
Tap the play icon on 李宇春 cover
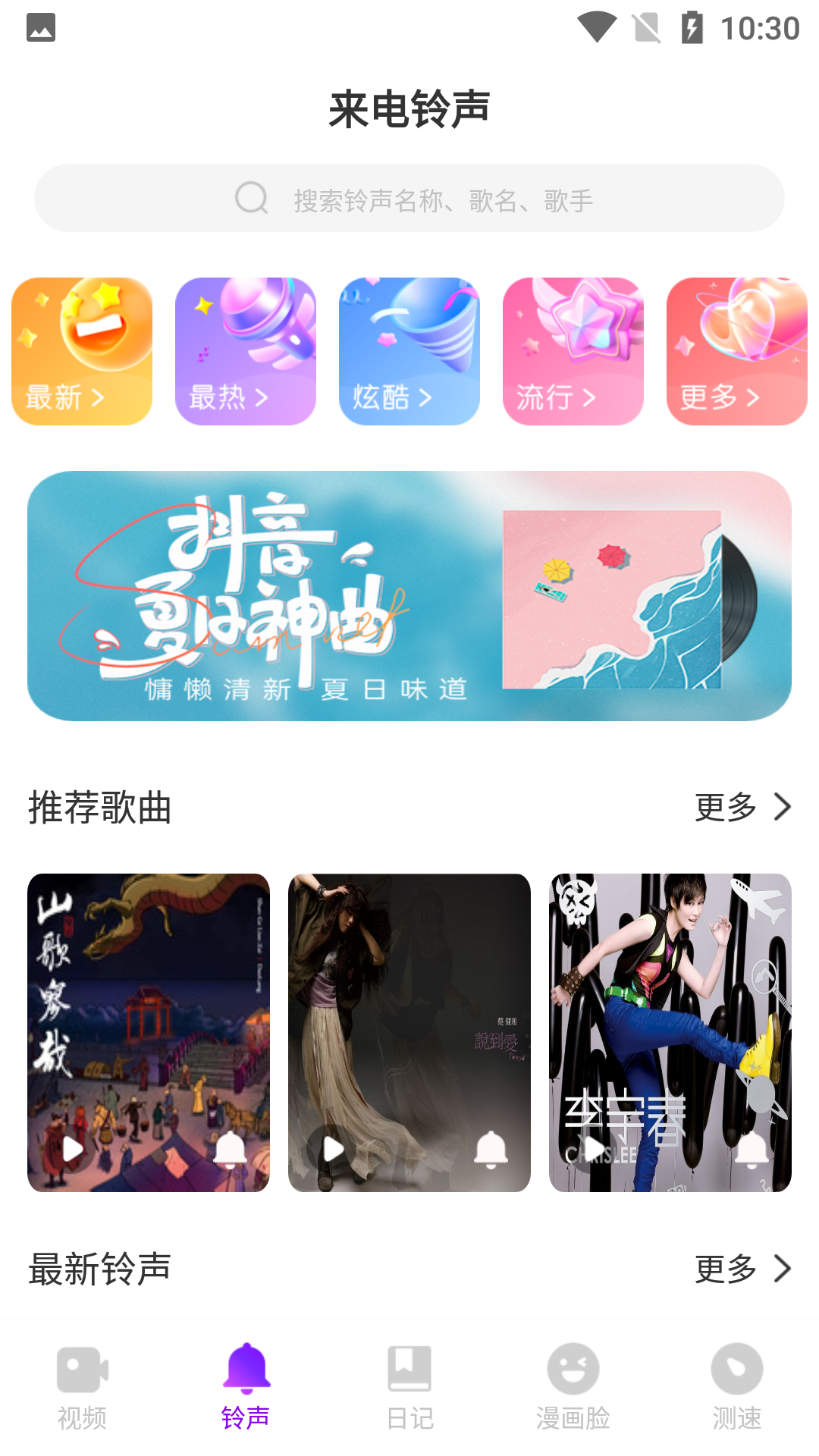pos(595,1150)
